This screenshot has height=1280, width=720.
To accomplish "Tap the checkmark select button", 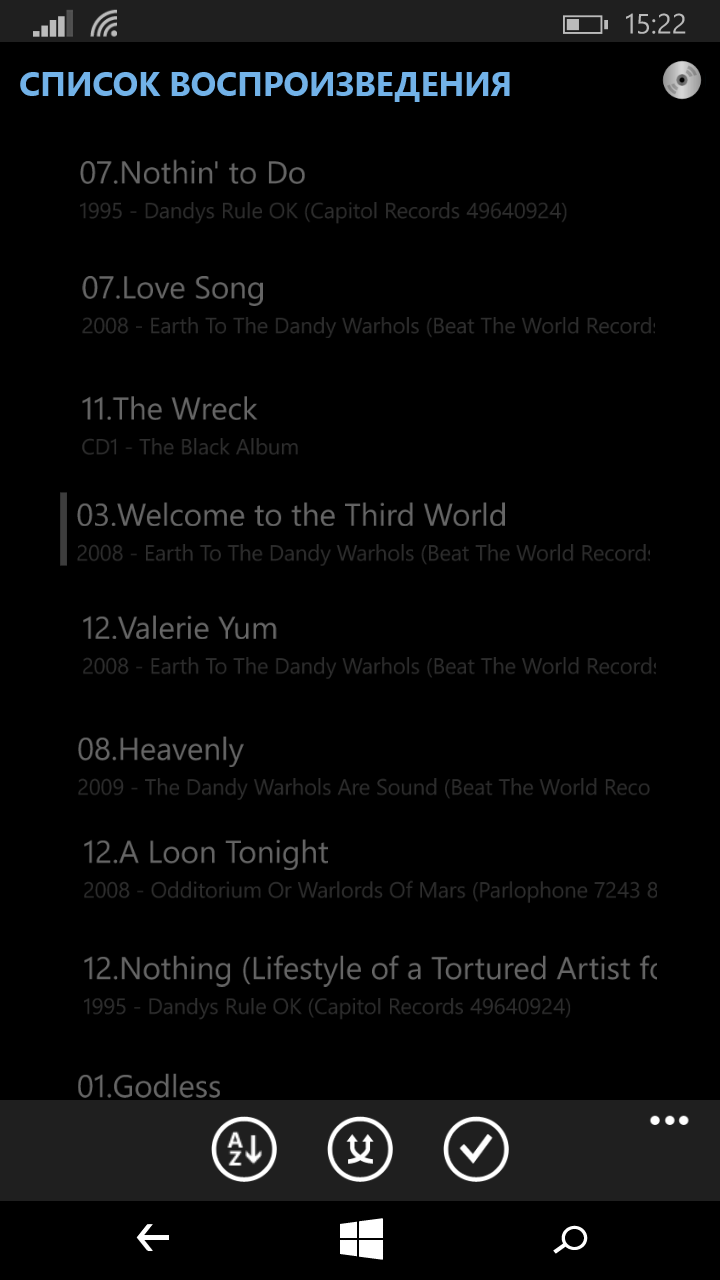I will [476, 1150].
